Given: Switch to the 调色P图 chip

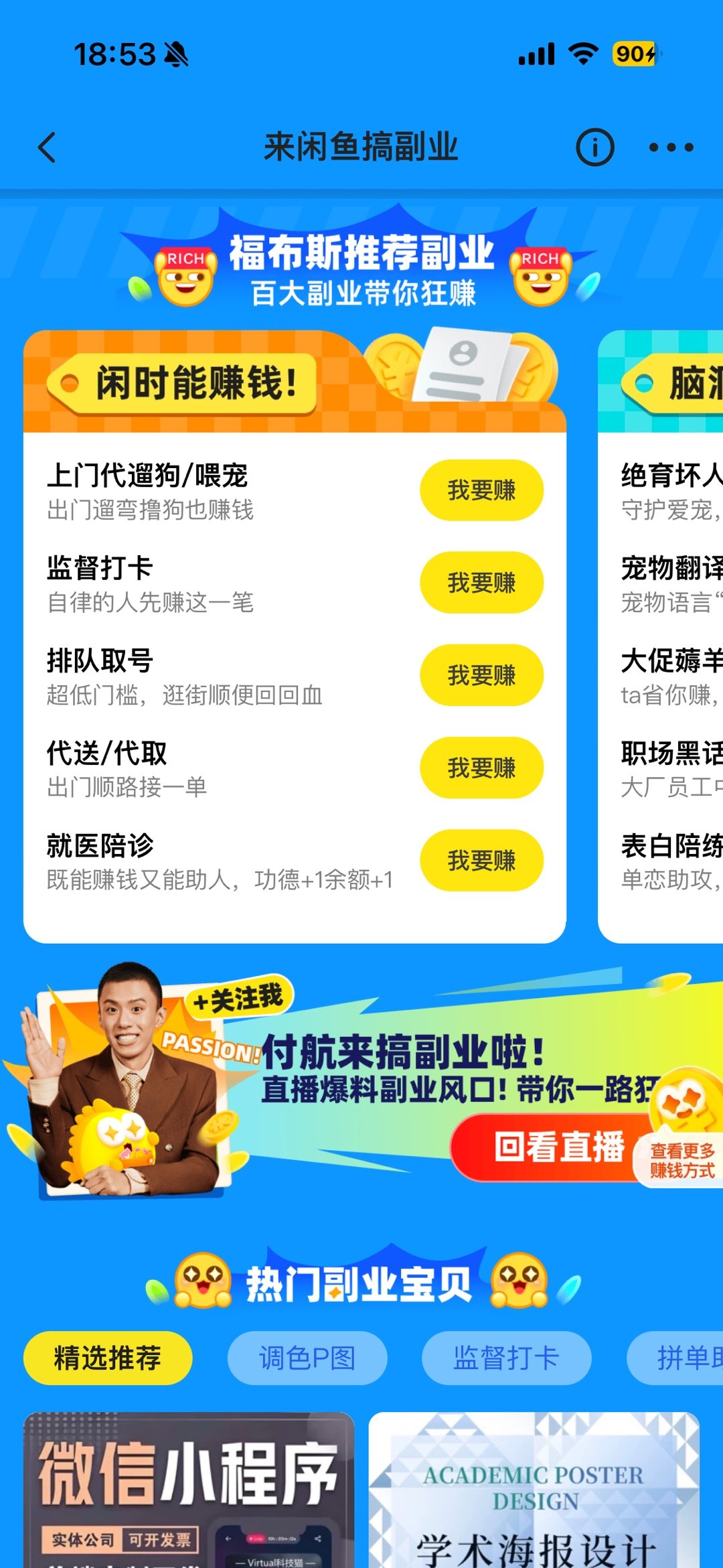Looking at the screenshot, I should click(307, 1358).
